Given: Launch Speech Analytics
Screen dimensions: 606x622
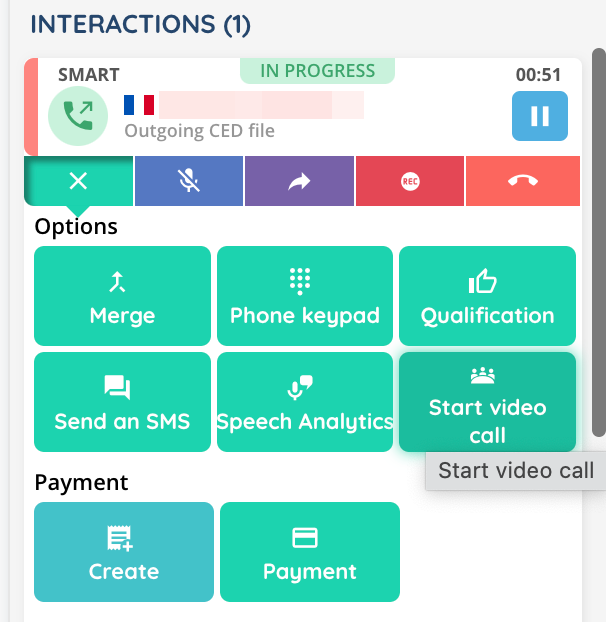Looking at the screenshot, I should (305, 402).
